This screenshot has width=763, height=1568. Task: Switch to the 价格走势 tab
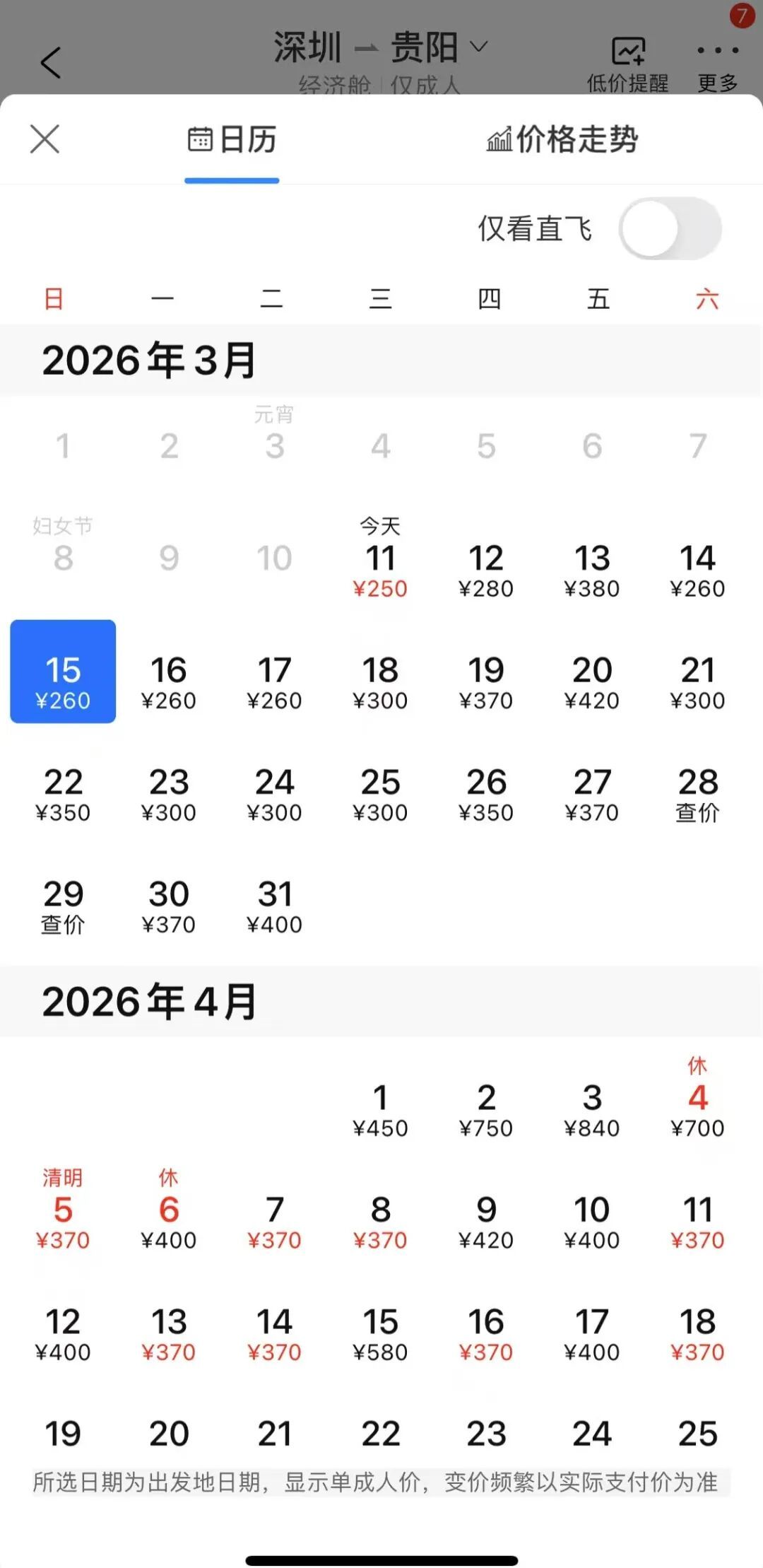[x=562, y=139]
